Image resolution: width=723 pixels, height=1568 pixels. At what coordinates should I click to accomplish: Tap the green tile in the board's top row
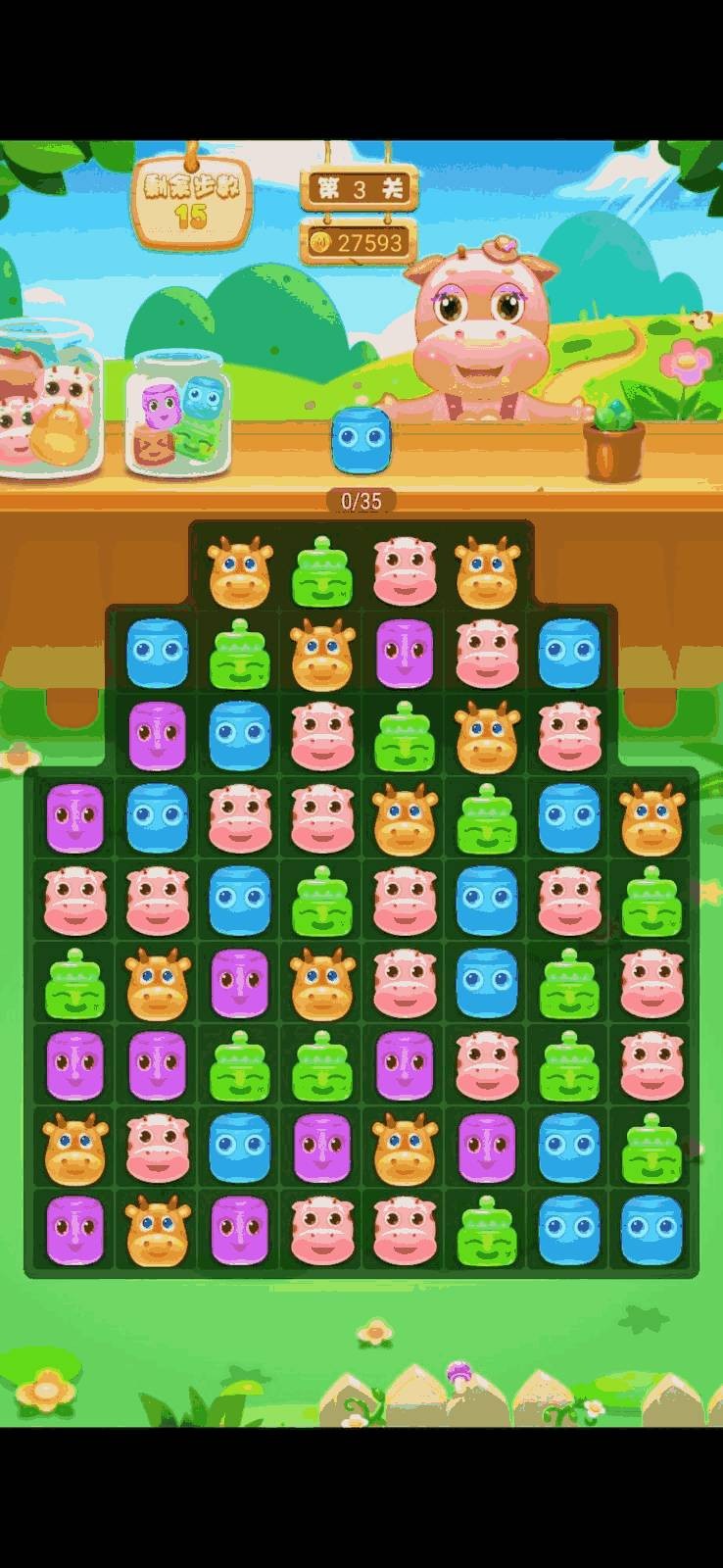(x=322, y=571)
